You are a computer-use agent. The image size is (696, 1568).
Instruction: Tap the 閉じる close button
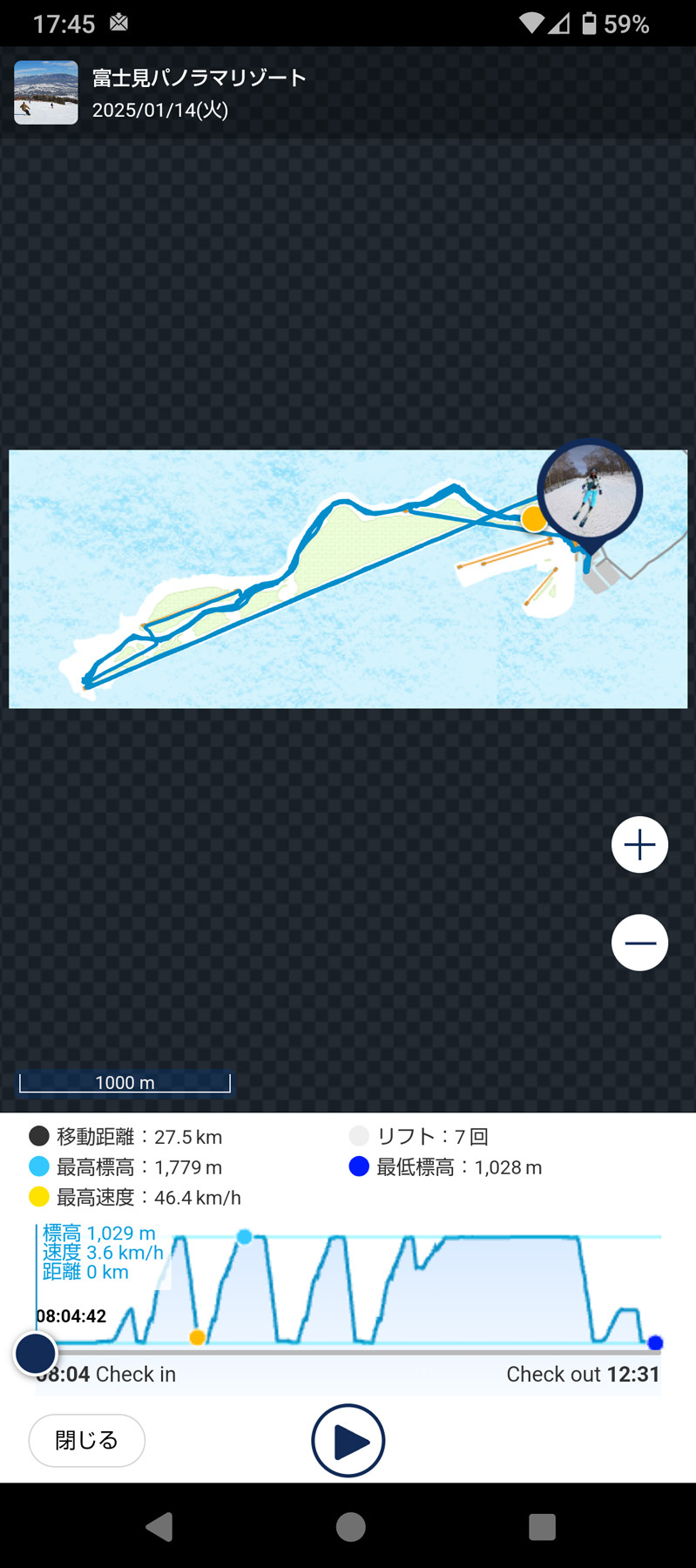click(86, 1441)
